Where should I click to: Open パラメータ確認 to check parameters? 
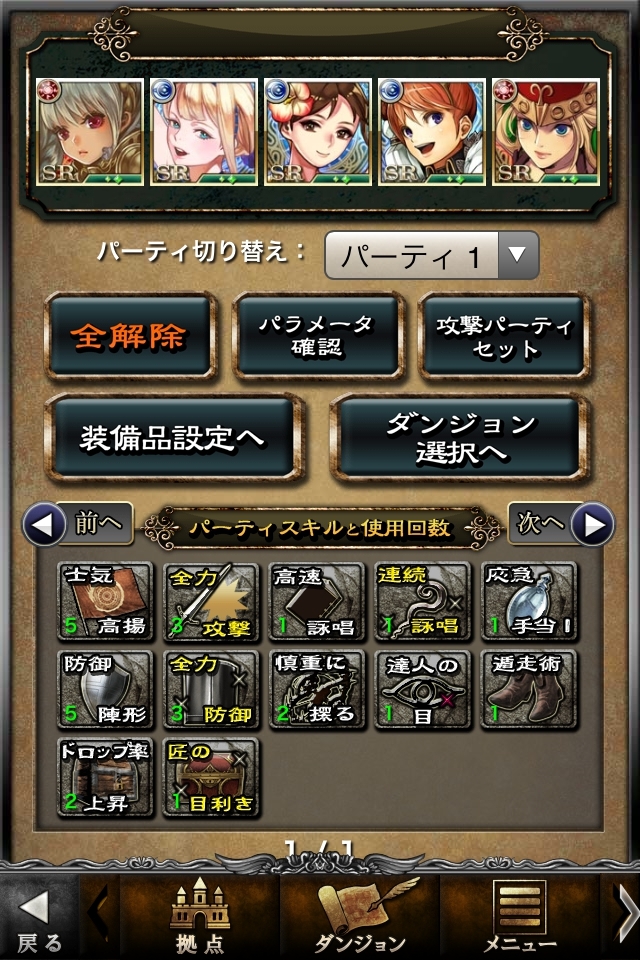coord(317,337)
